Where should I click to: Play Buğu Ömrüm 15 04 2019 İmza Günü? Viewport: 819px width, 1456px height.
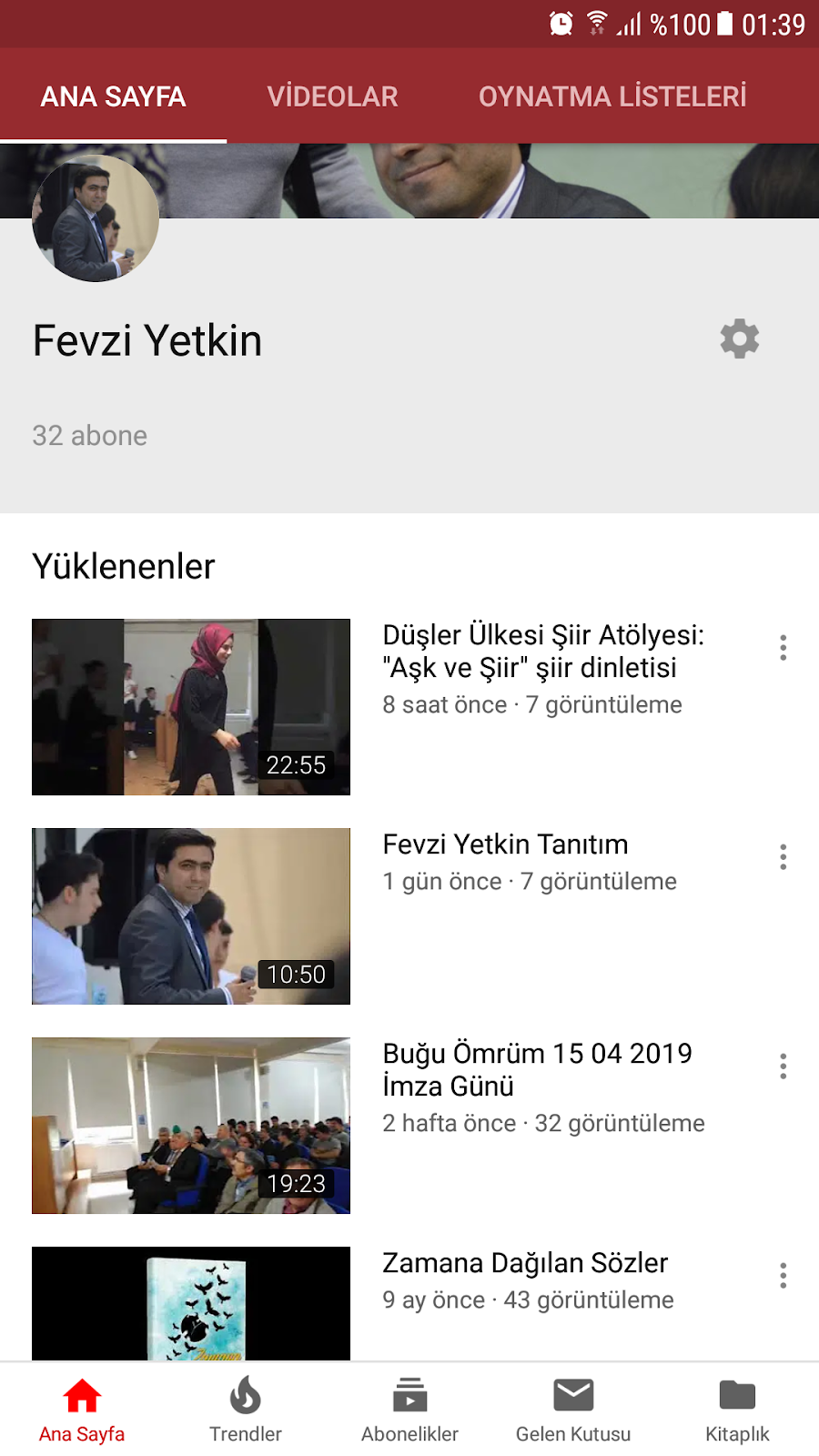(191, 1126)
